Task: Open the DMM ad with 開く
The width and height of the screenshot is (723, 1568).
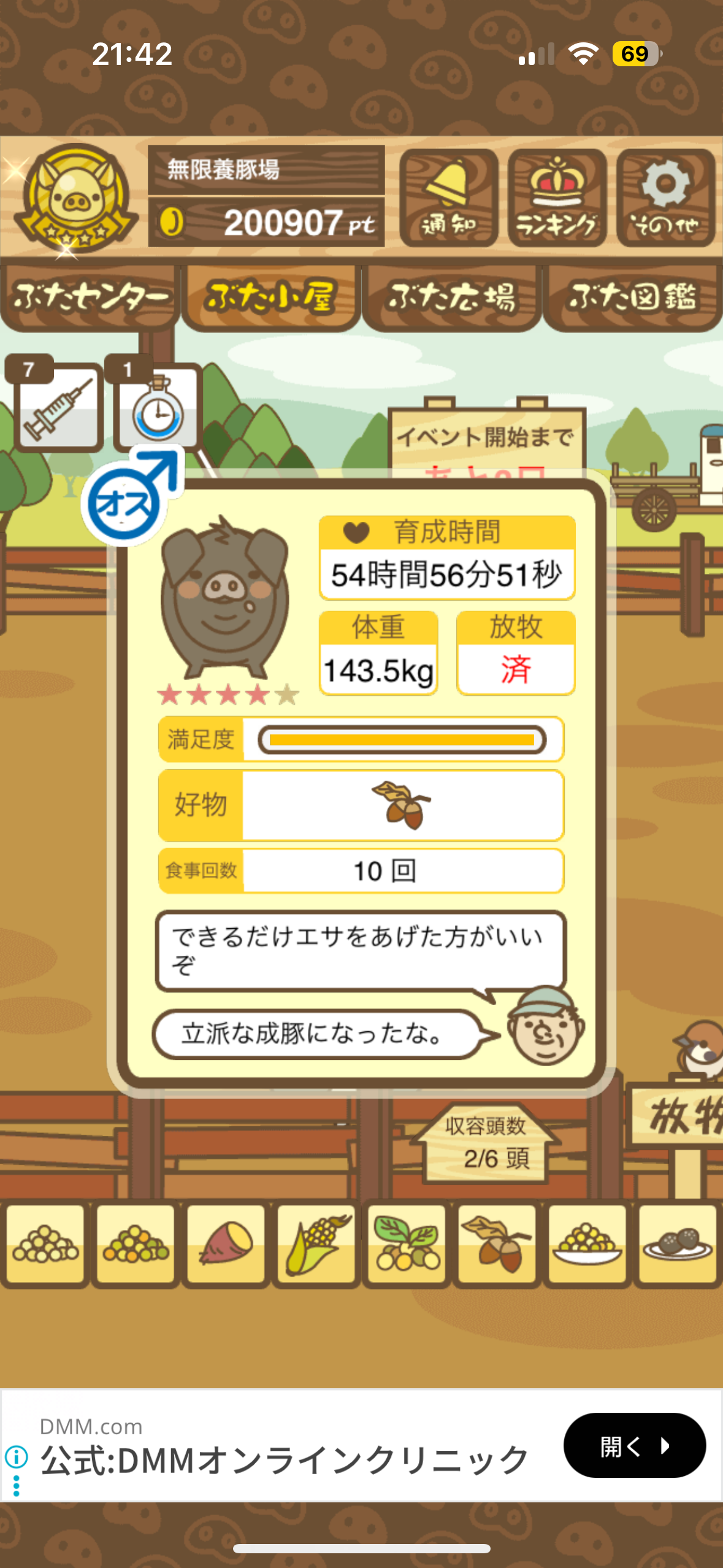Action: pyautogui.click(x=634, y=1446)
